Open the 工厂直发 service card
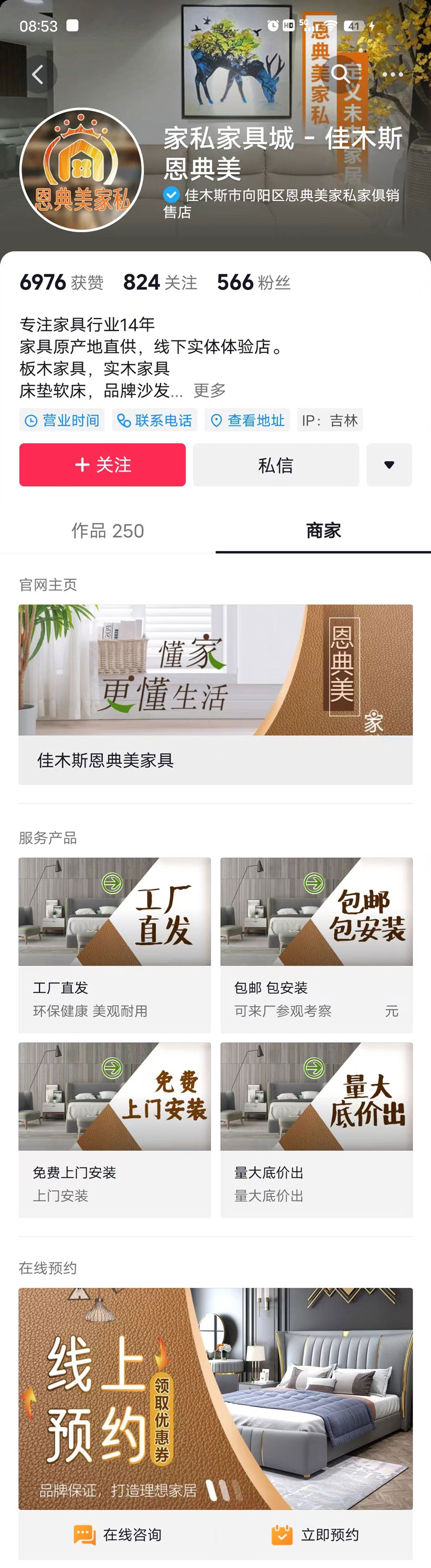 (x=114, y=944)
